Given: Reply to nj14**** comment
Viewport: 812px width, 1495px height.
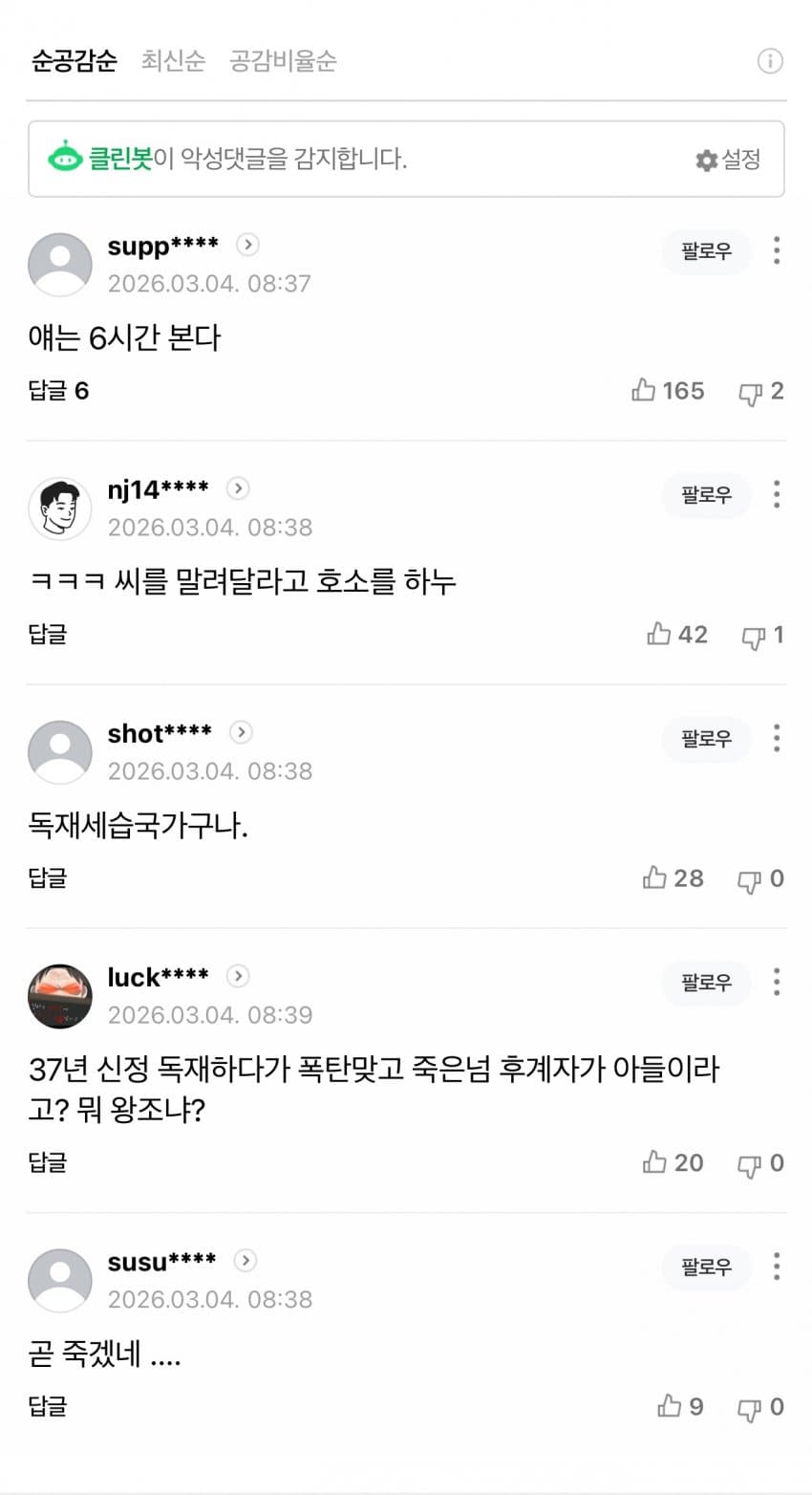Looking at the screenshot, I should (x=48, y=634).
